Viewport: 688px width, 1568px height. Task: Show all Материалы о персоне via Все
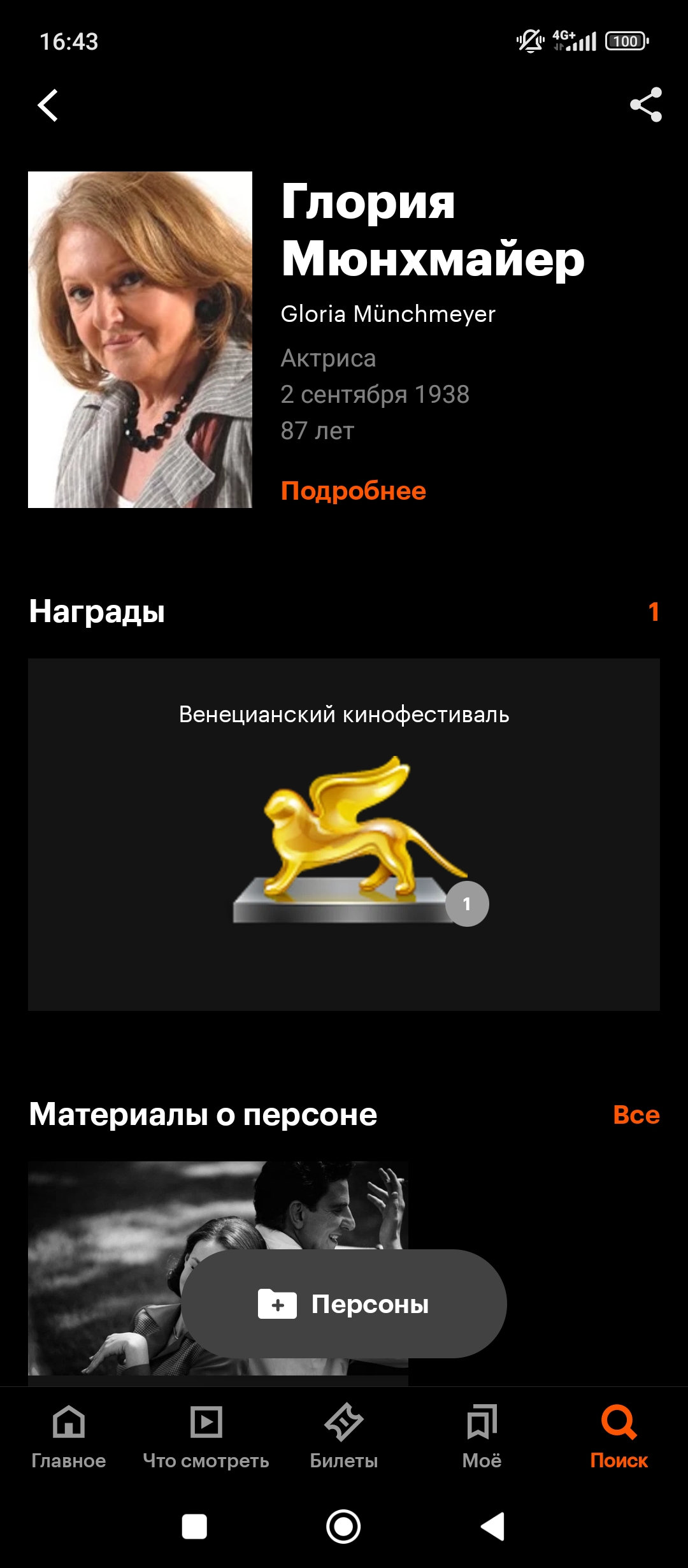(636, 1115)
